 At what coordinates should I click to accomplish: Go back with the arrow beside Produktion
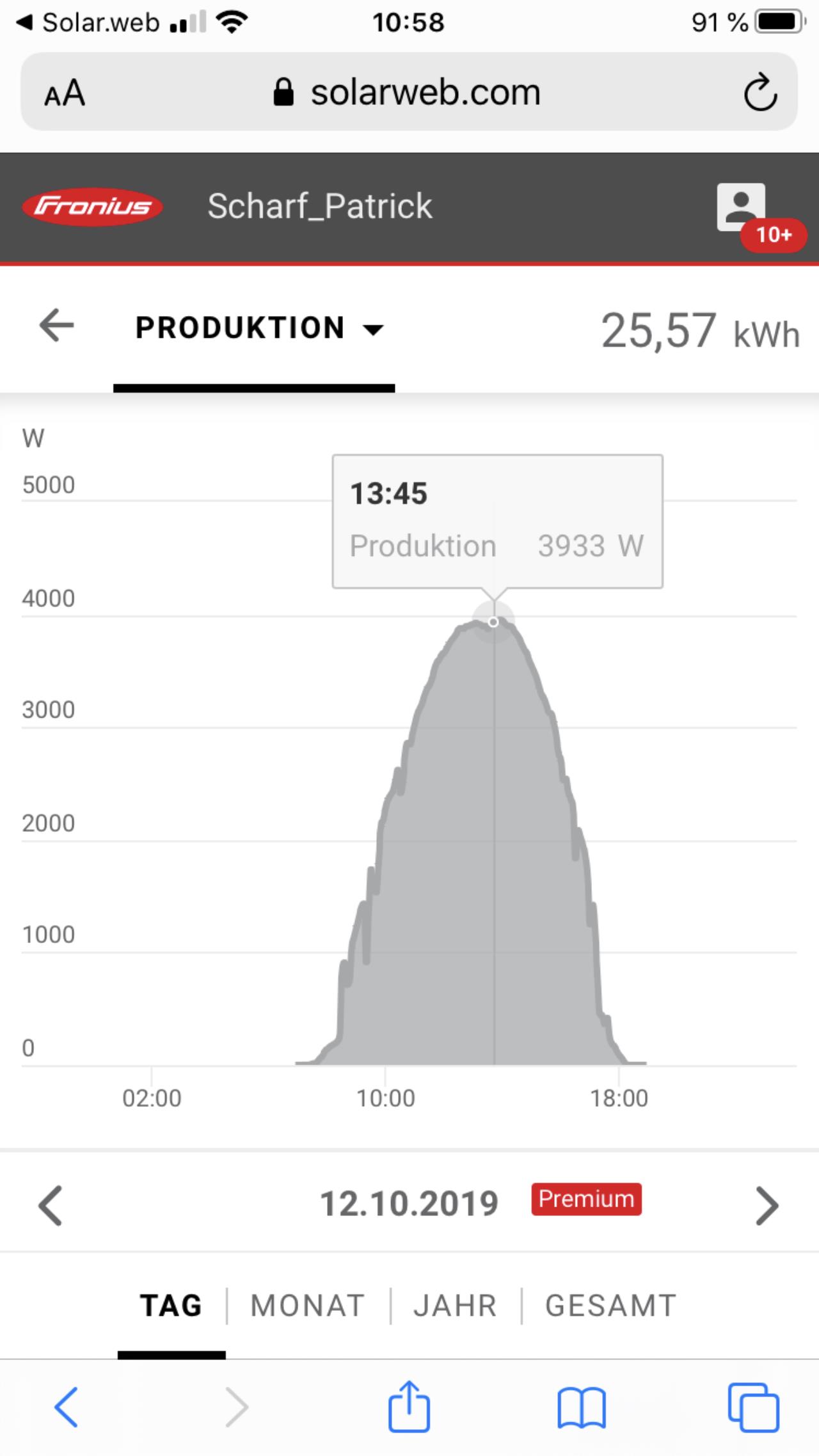pos(56,326)
